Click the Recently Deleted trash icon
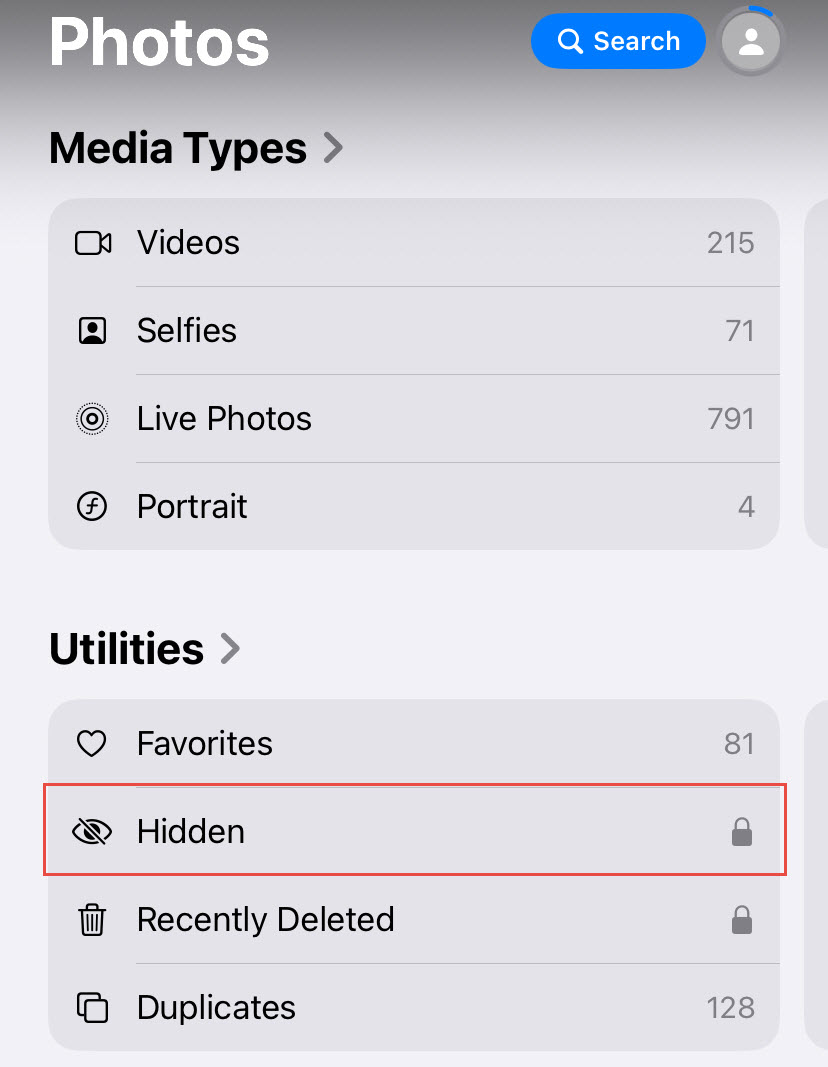828x1067 pixels. [92, 919]
